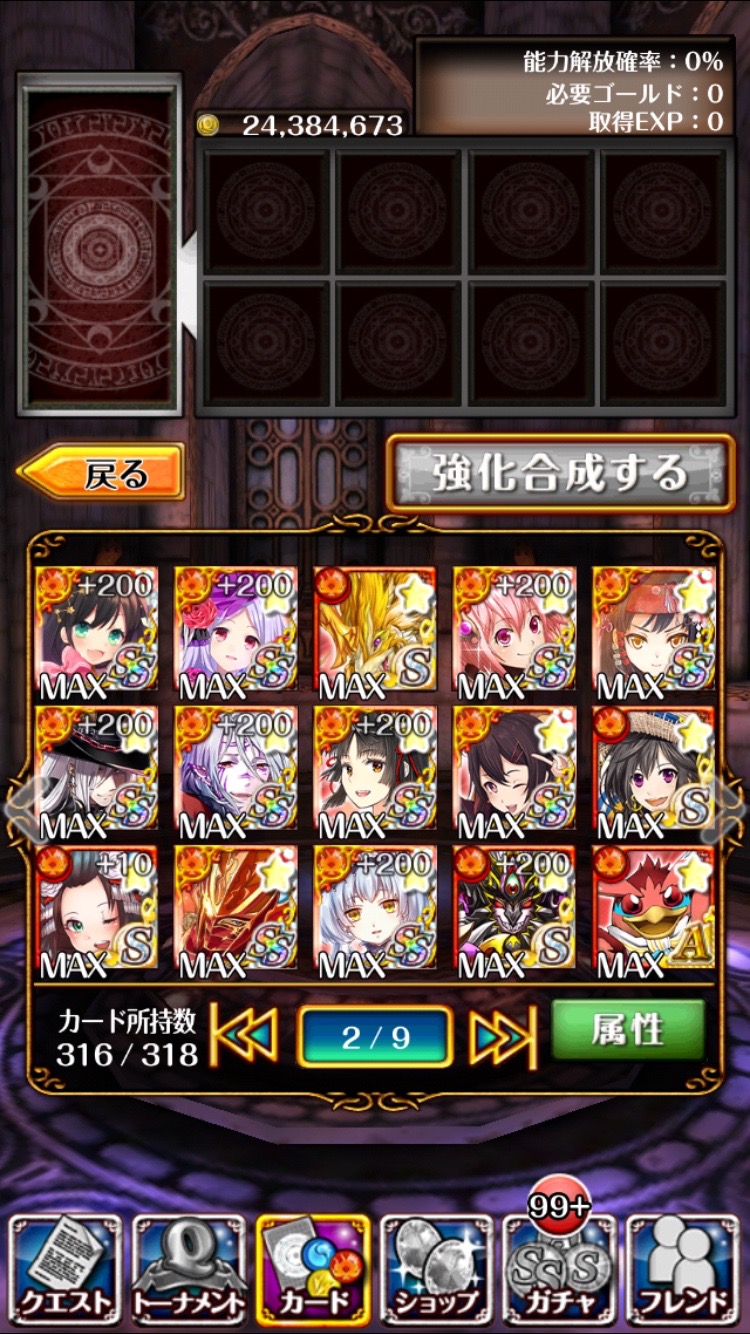Screen dimensions: 750x1334
Task: Open the カード tab
Action: point(313,1270)
